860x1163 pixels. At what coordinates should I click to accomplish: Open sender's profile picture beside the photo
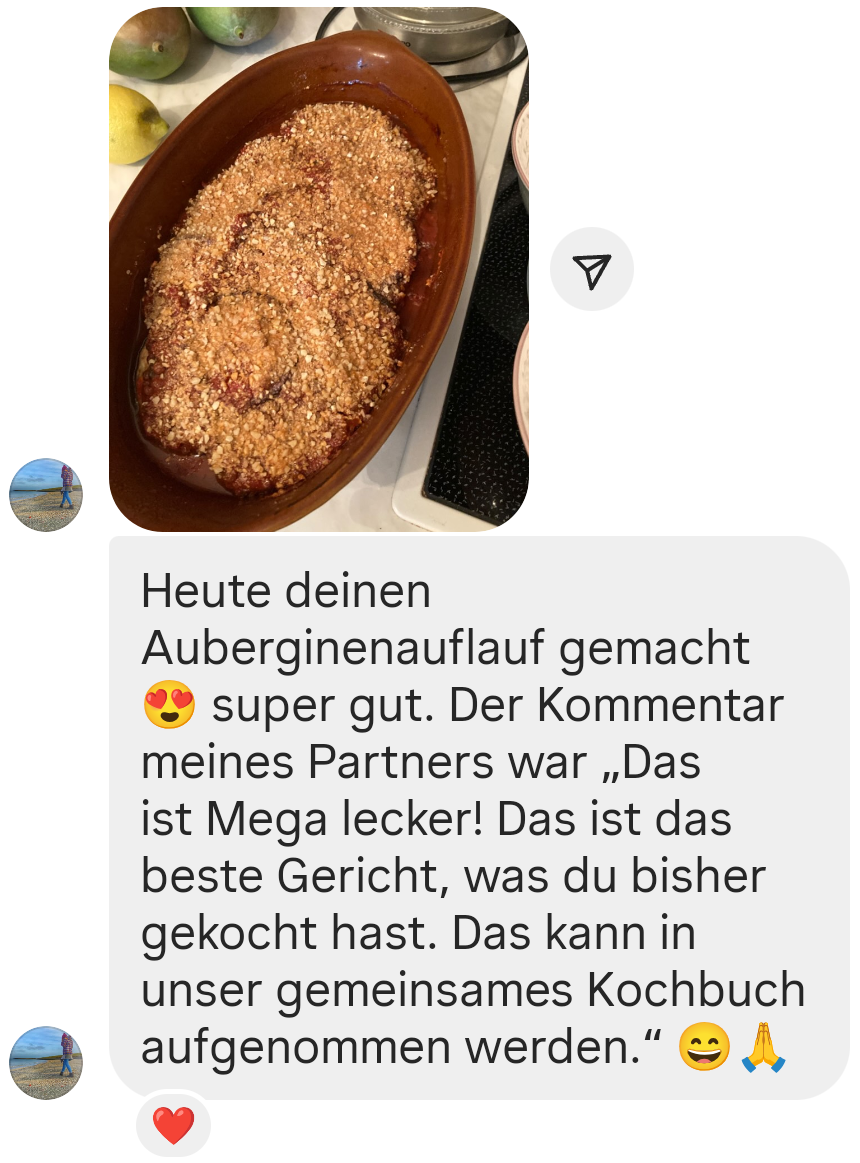coord(46,495)
